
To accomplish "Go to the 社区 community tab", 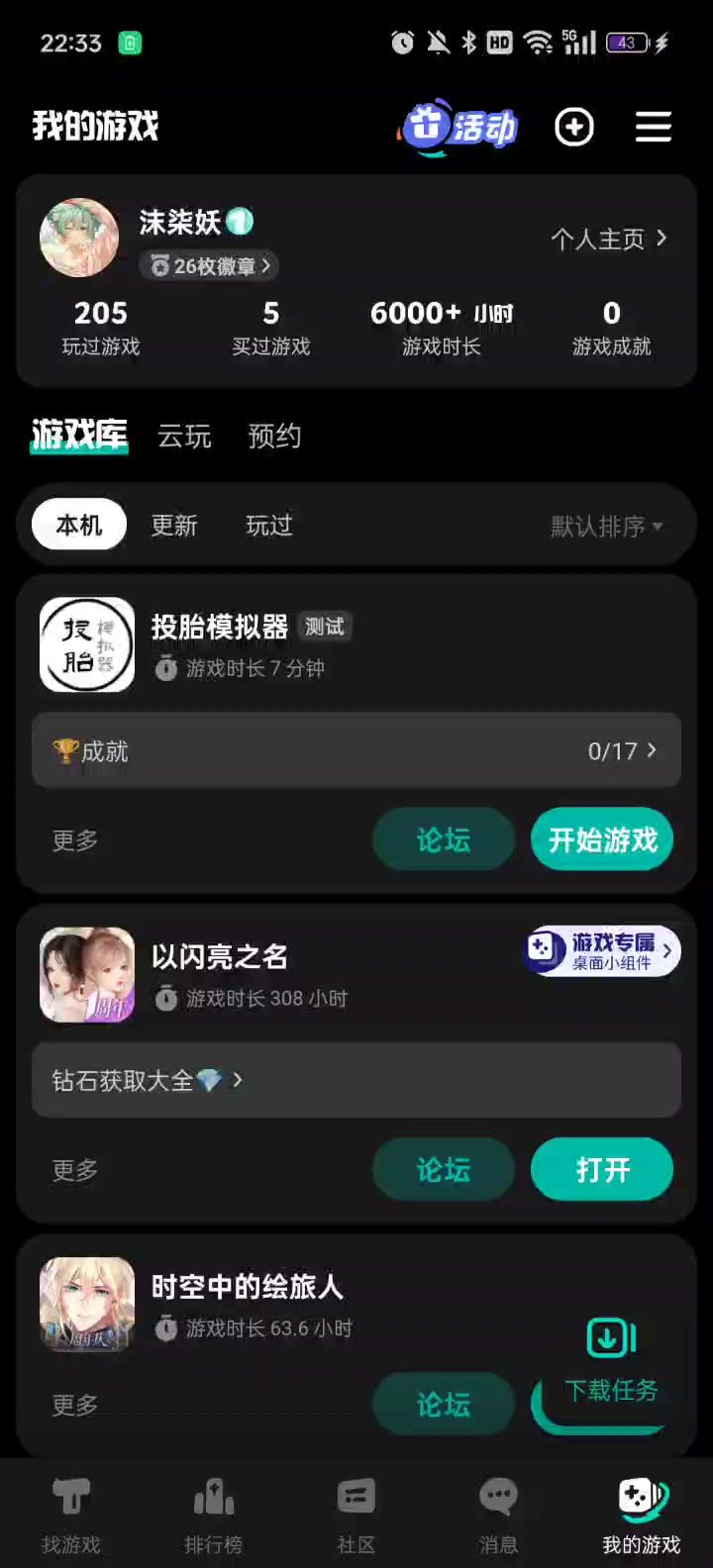I will pyautogui.click(x=356, y=1515).
